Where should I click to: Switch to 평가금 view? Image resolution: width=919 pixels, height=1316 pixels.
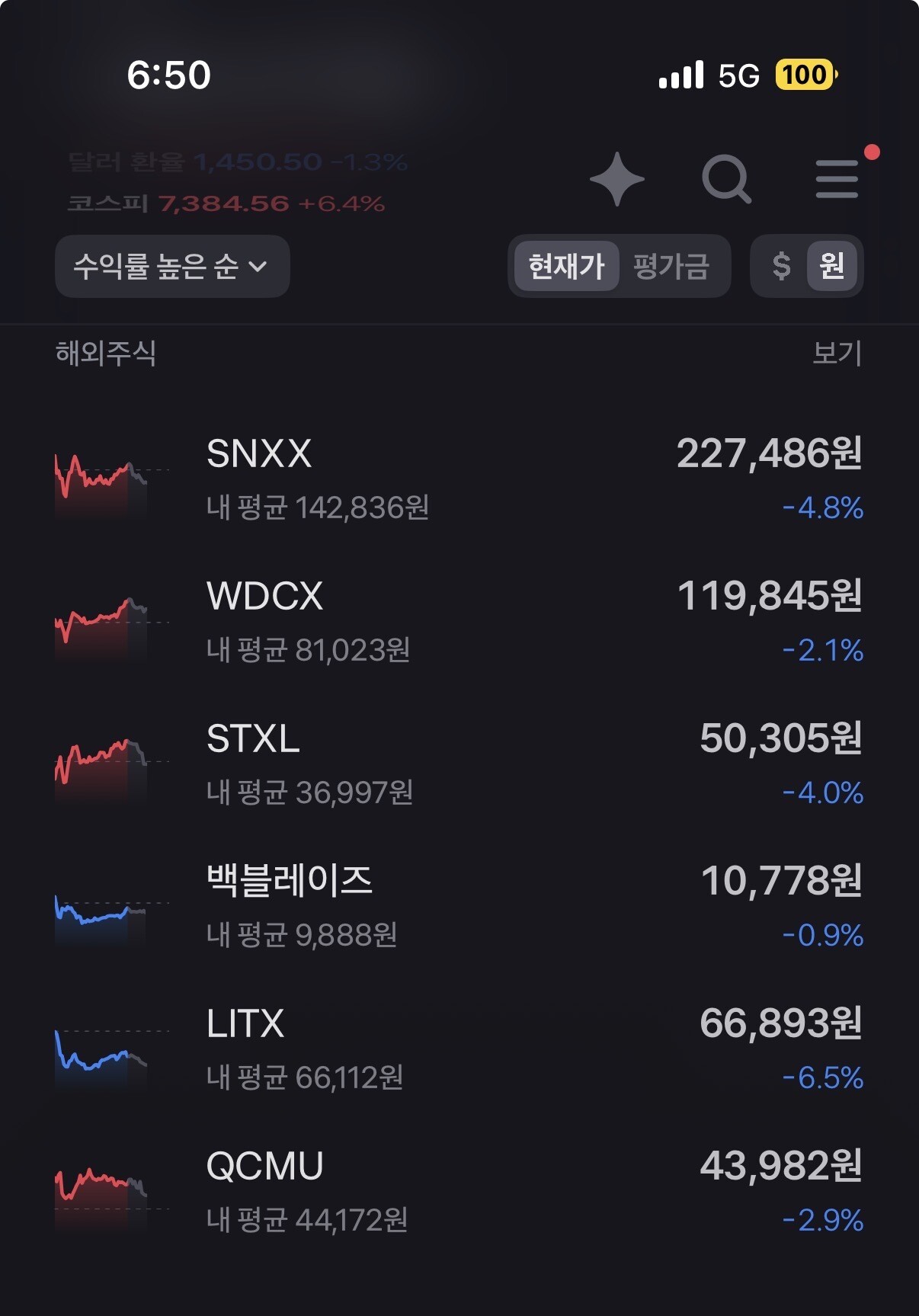[671, 266]
